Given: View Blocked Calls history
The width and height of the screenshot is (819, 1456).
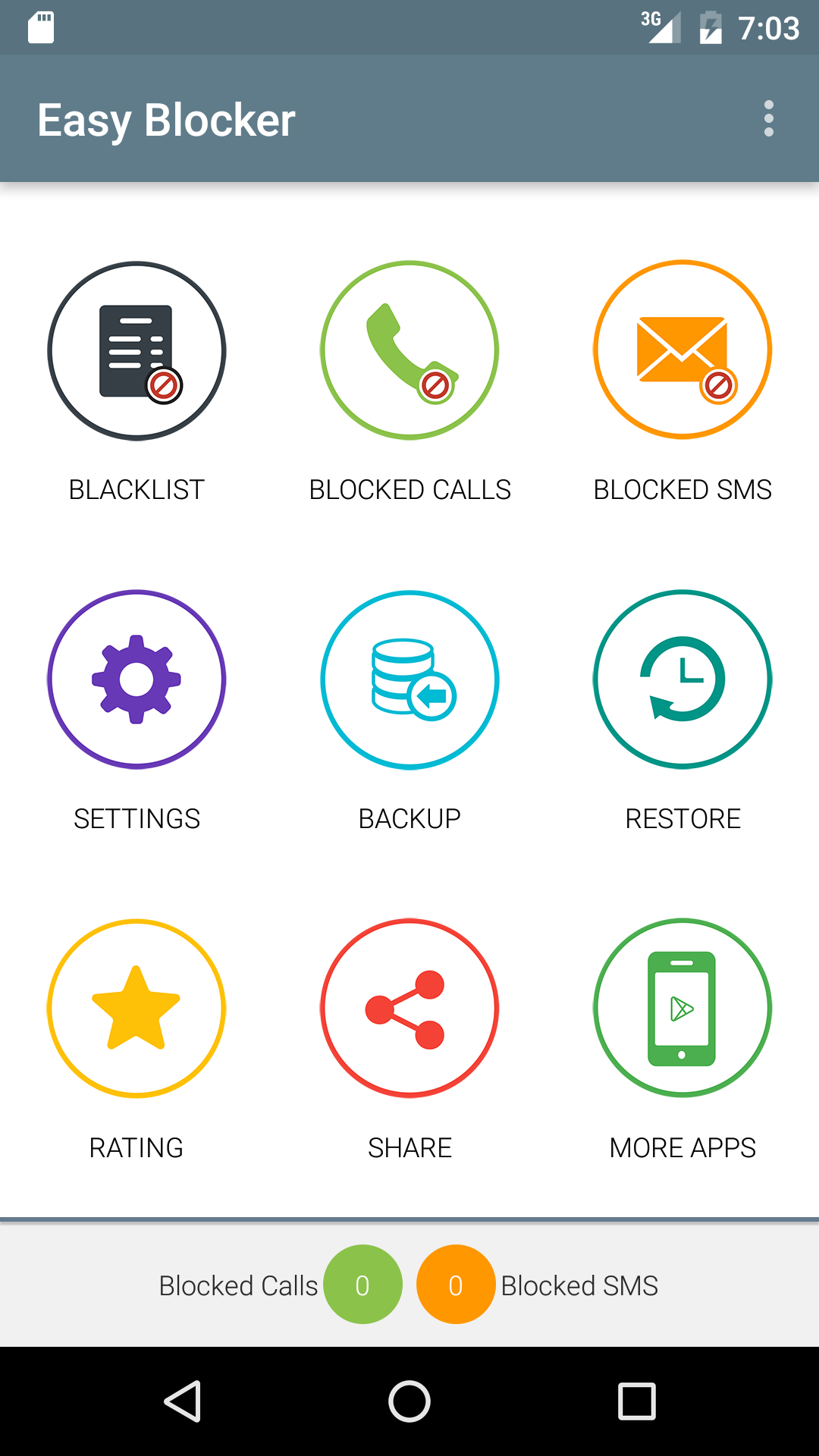Looking at the screenshot, I should (409, 350).
